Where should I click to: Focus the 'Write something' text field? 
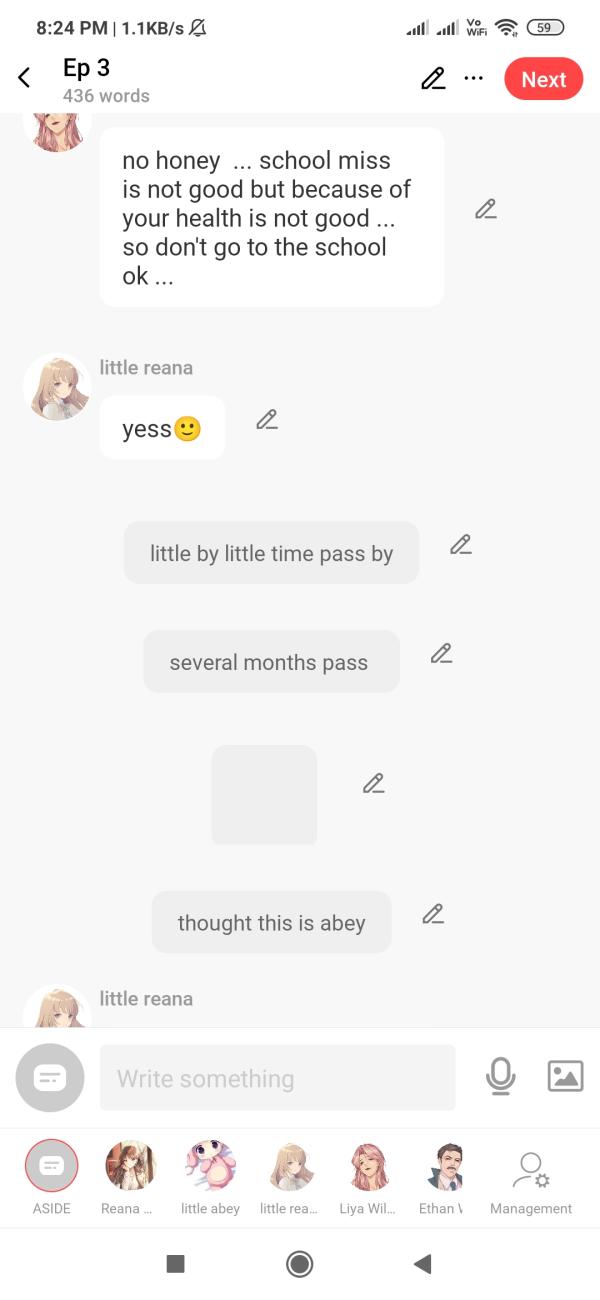277,1078
